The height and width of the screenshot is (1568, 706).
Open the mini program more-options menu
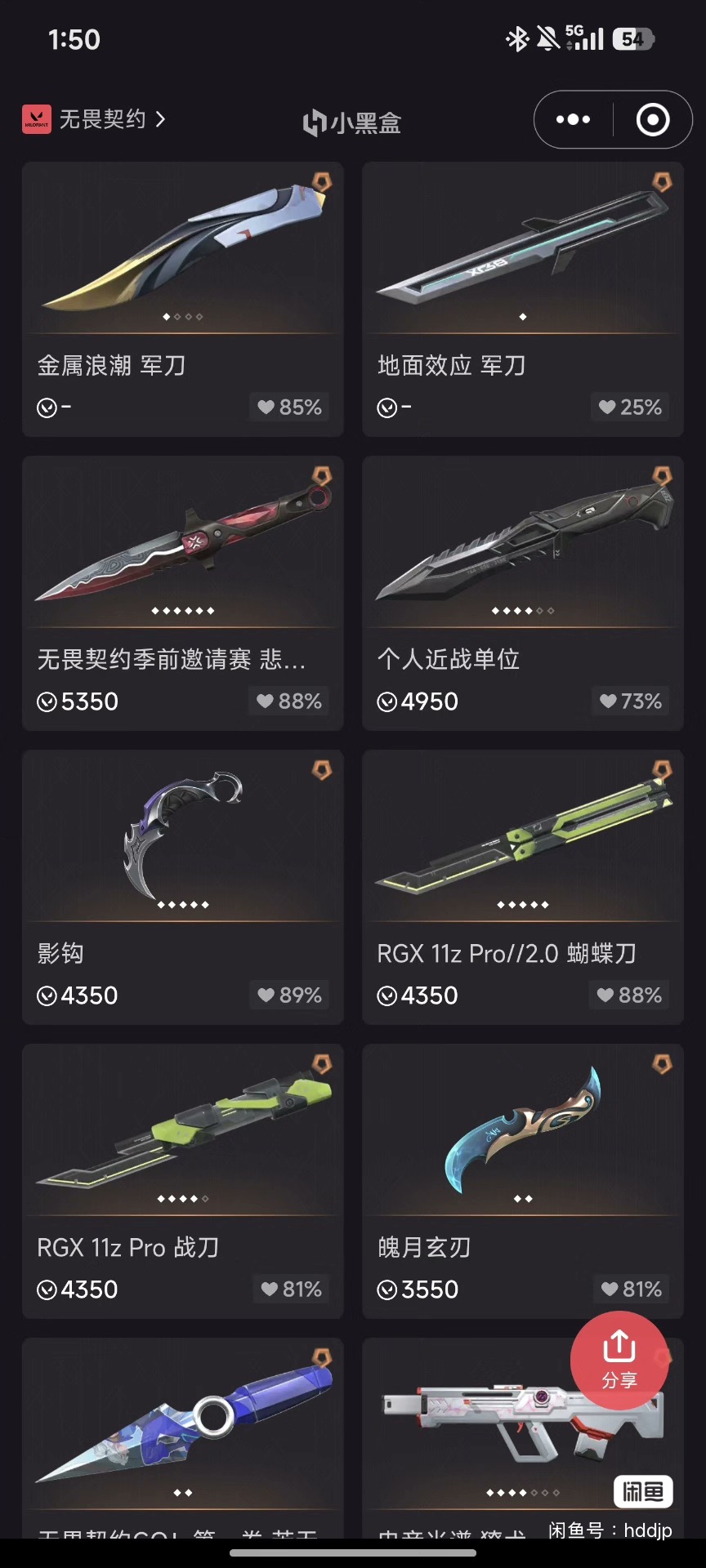tap(573, 120)
